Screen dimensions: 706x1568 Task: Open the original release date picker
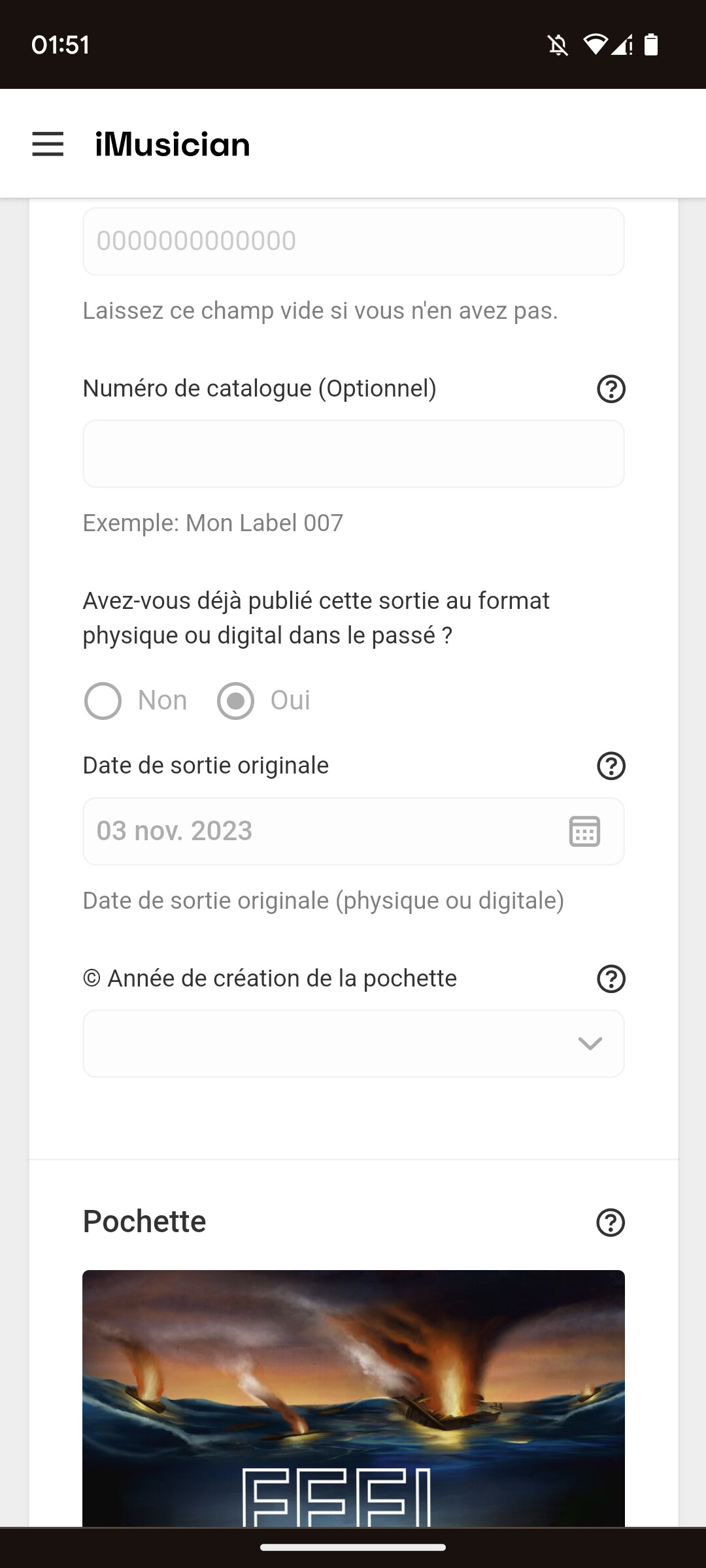(354, 832)
